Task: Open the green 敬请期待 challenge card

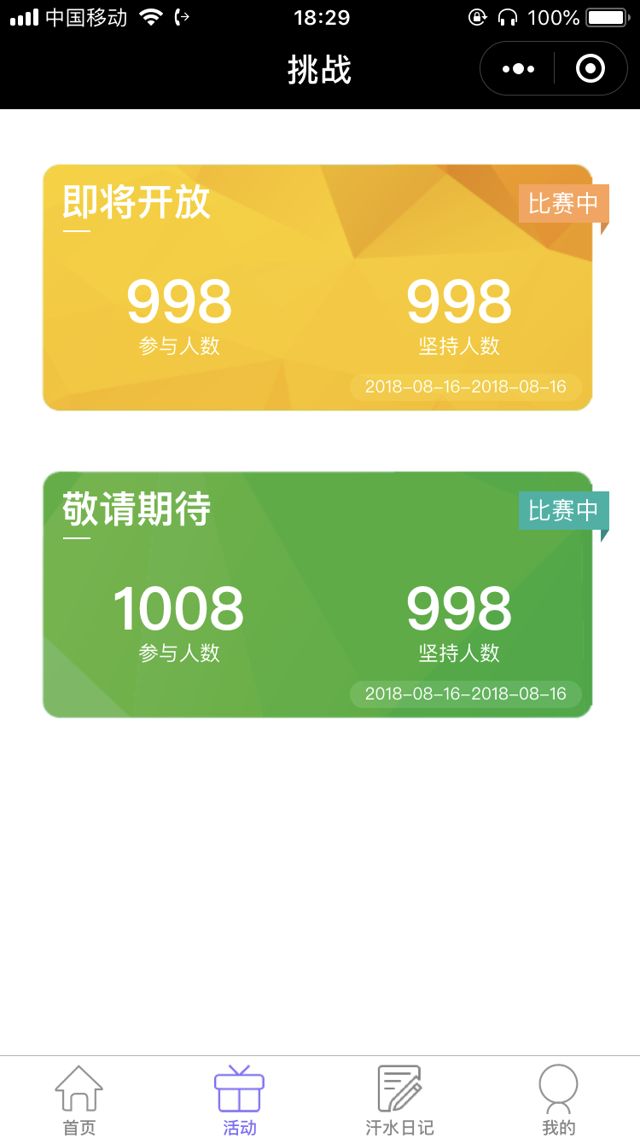Action: point(317,594)
